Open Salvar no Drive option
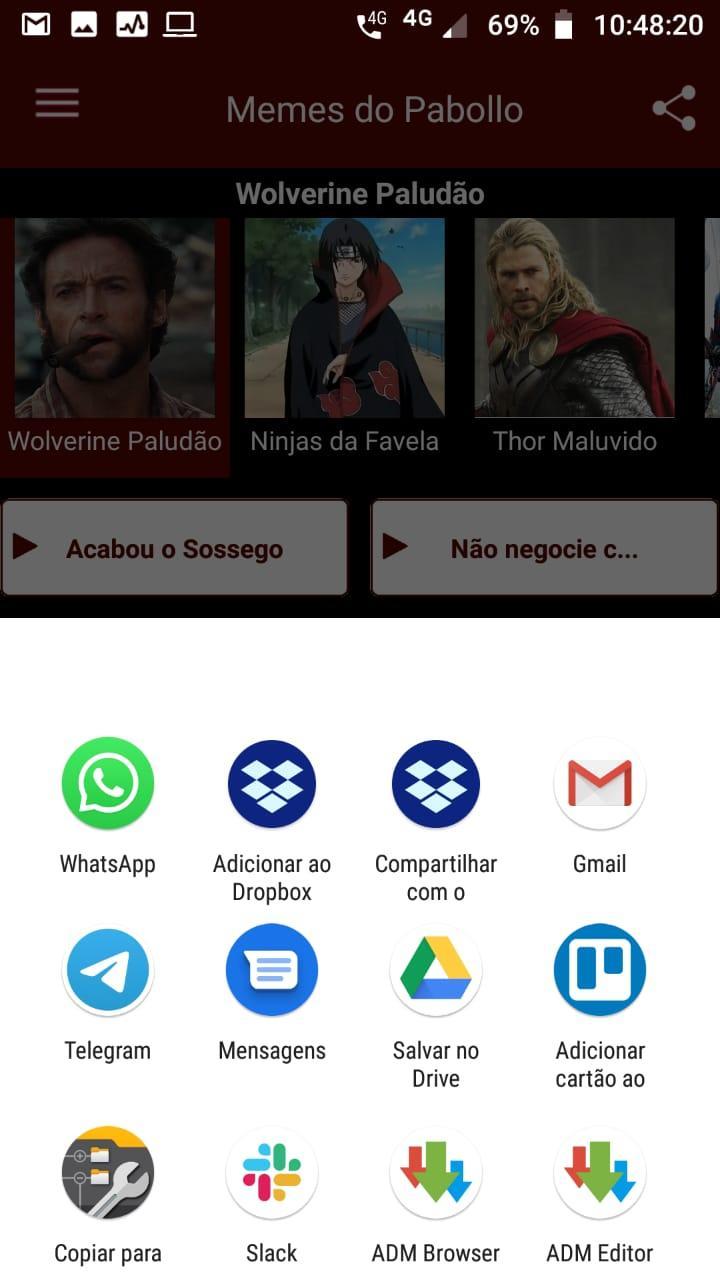Viewport: 720px width, 1280px height. pos(435,970)
